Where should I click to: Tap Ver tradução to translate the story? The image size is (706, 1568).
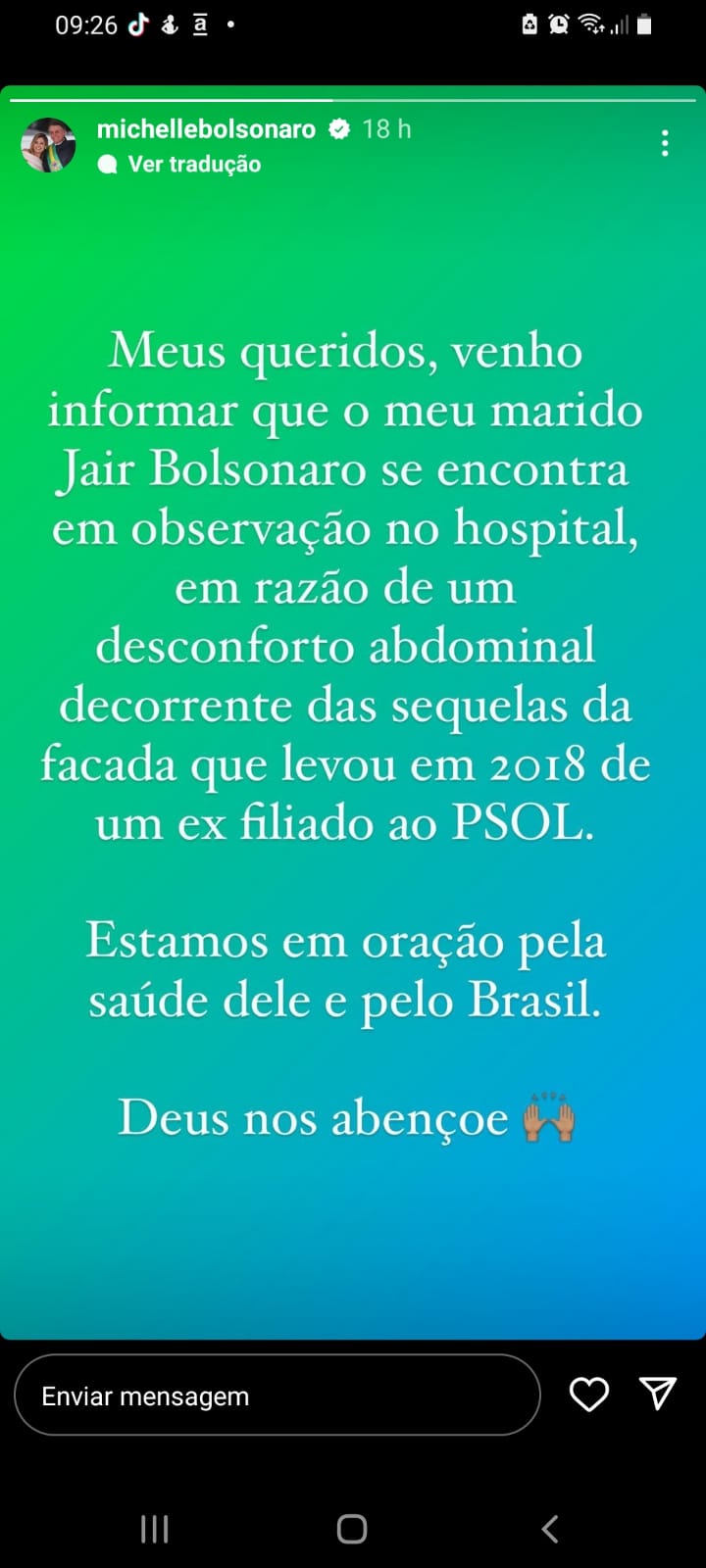click(194, 165)
